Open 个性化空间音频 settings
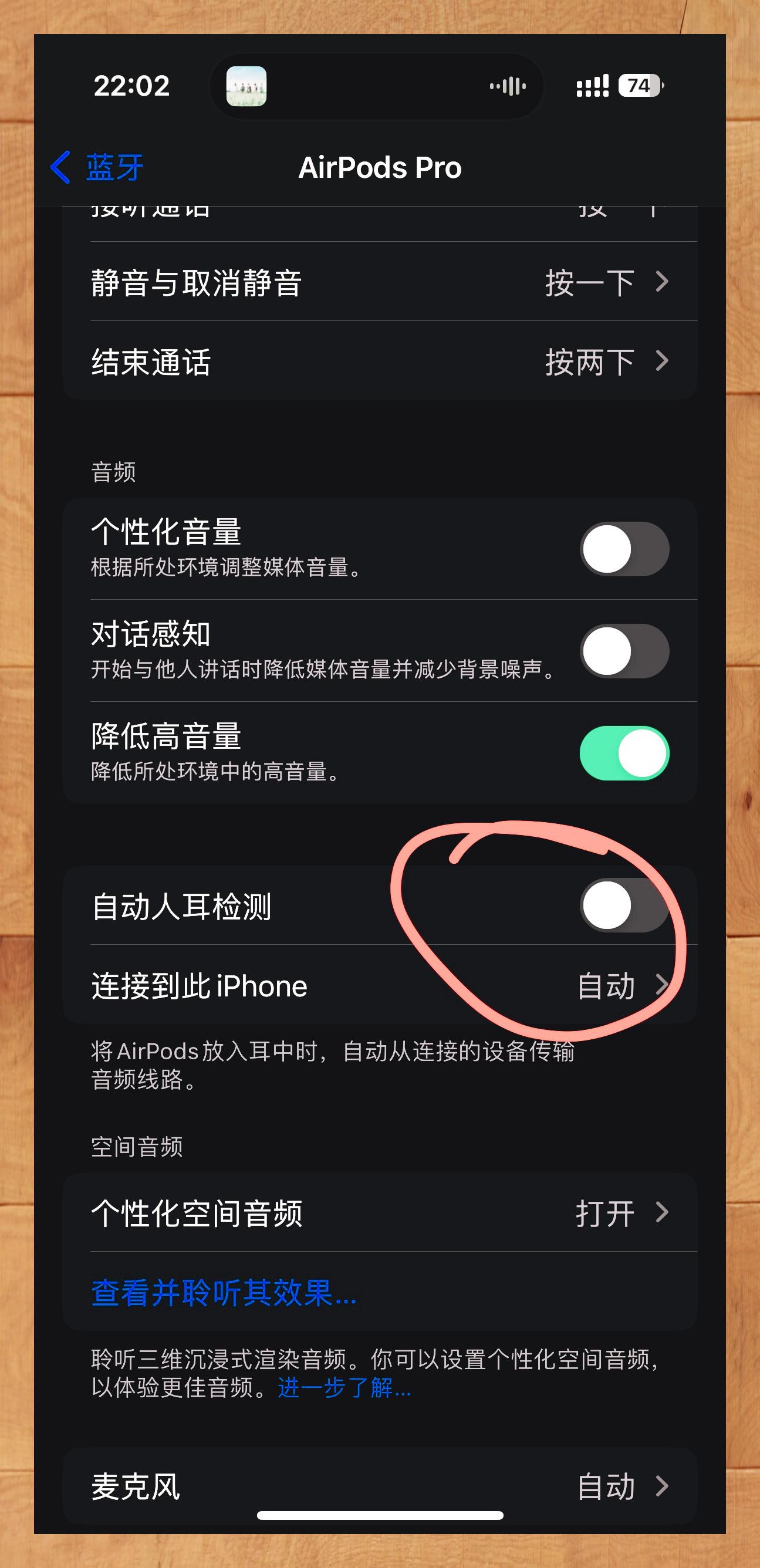 [380, 1212]
